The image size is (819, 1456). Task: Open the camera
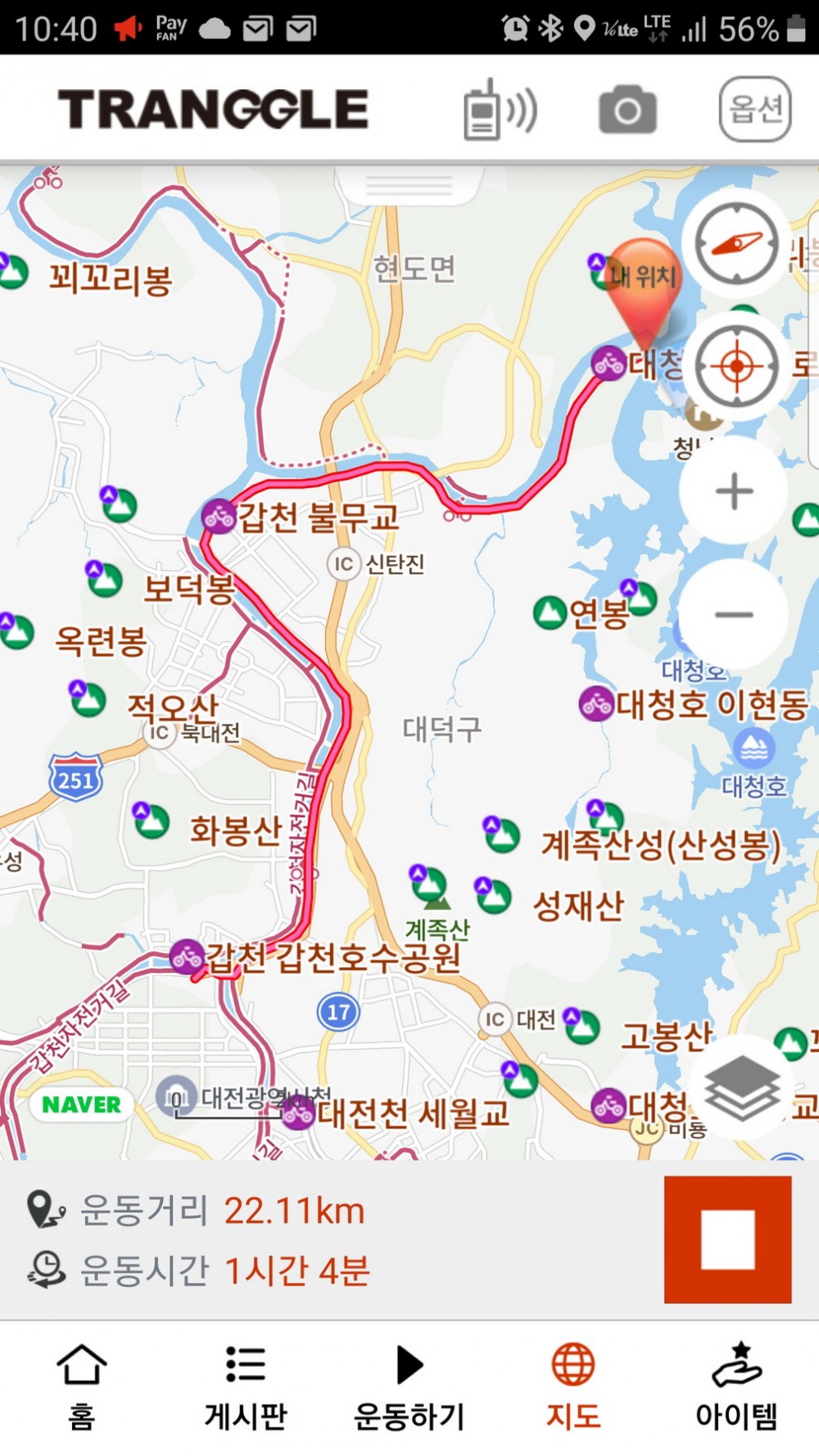coord(627,110)
